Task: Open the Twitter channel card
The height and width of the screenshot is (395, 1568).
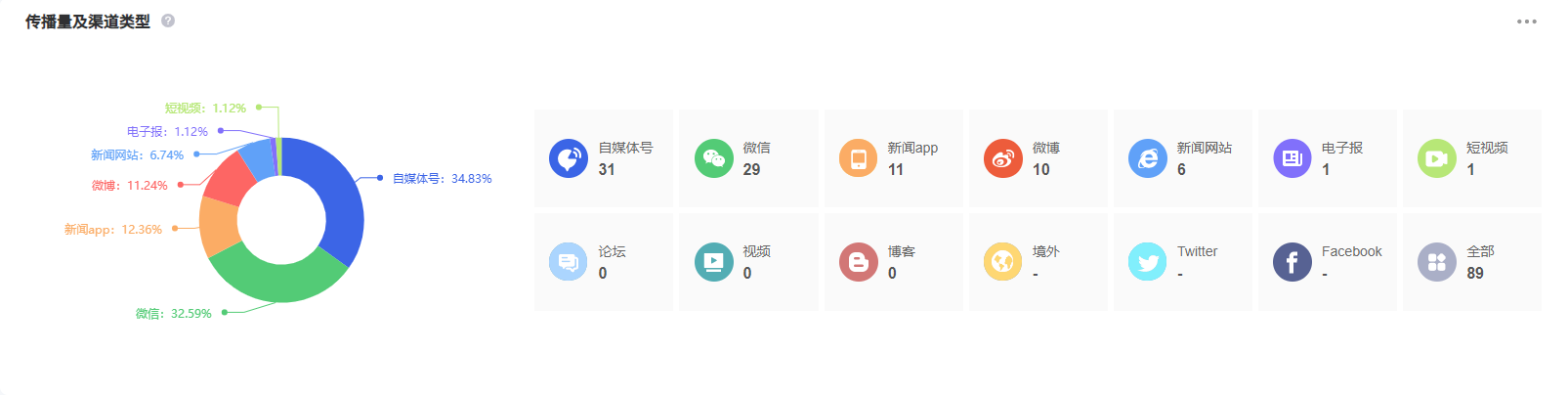Action: [x=1182, y=262]
